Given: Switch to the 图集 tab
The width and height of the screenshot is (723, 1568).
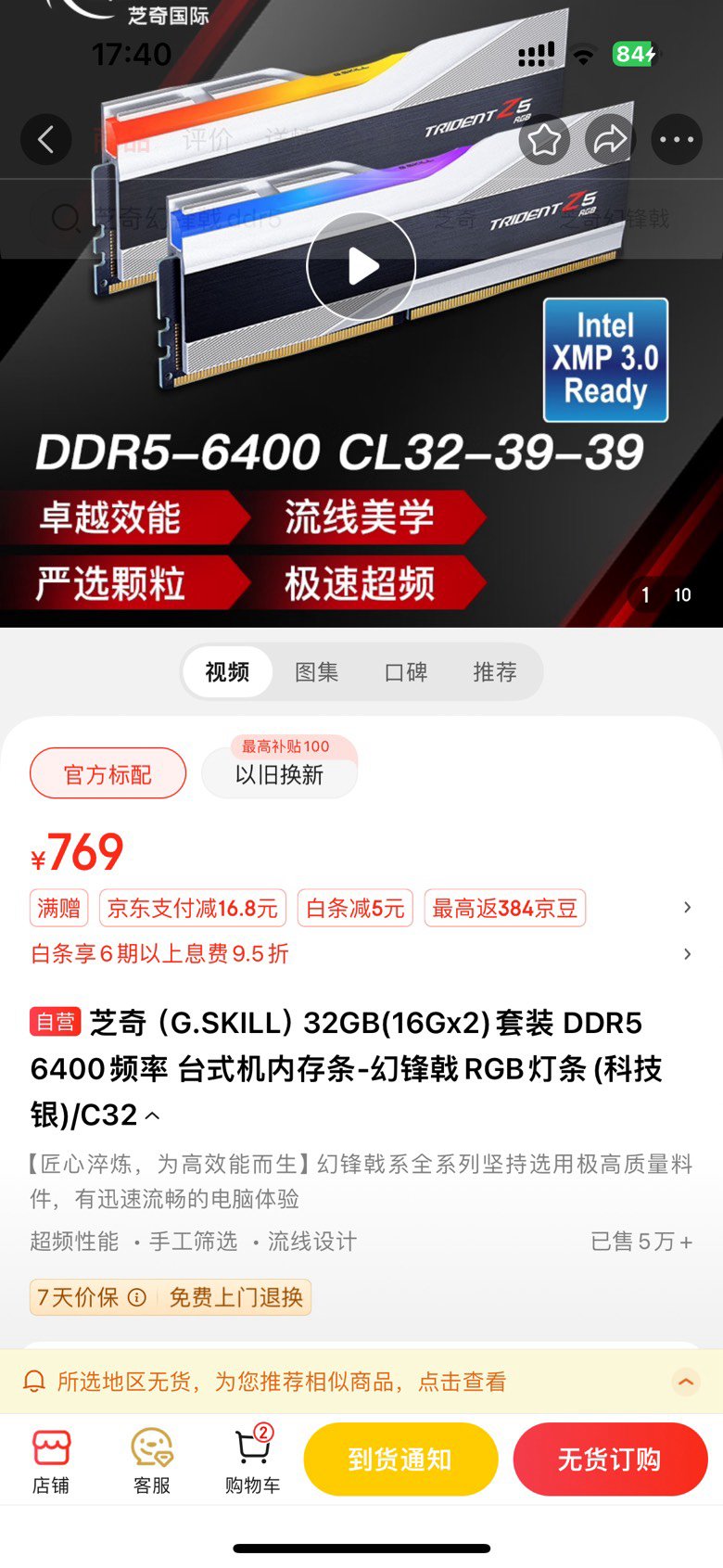Looking at the screenshot, I should pyautogui.click(x=316, y=671).
